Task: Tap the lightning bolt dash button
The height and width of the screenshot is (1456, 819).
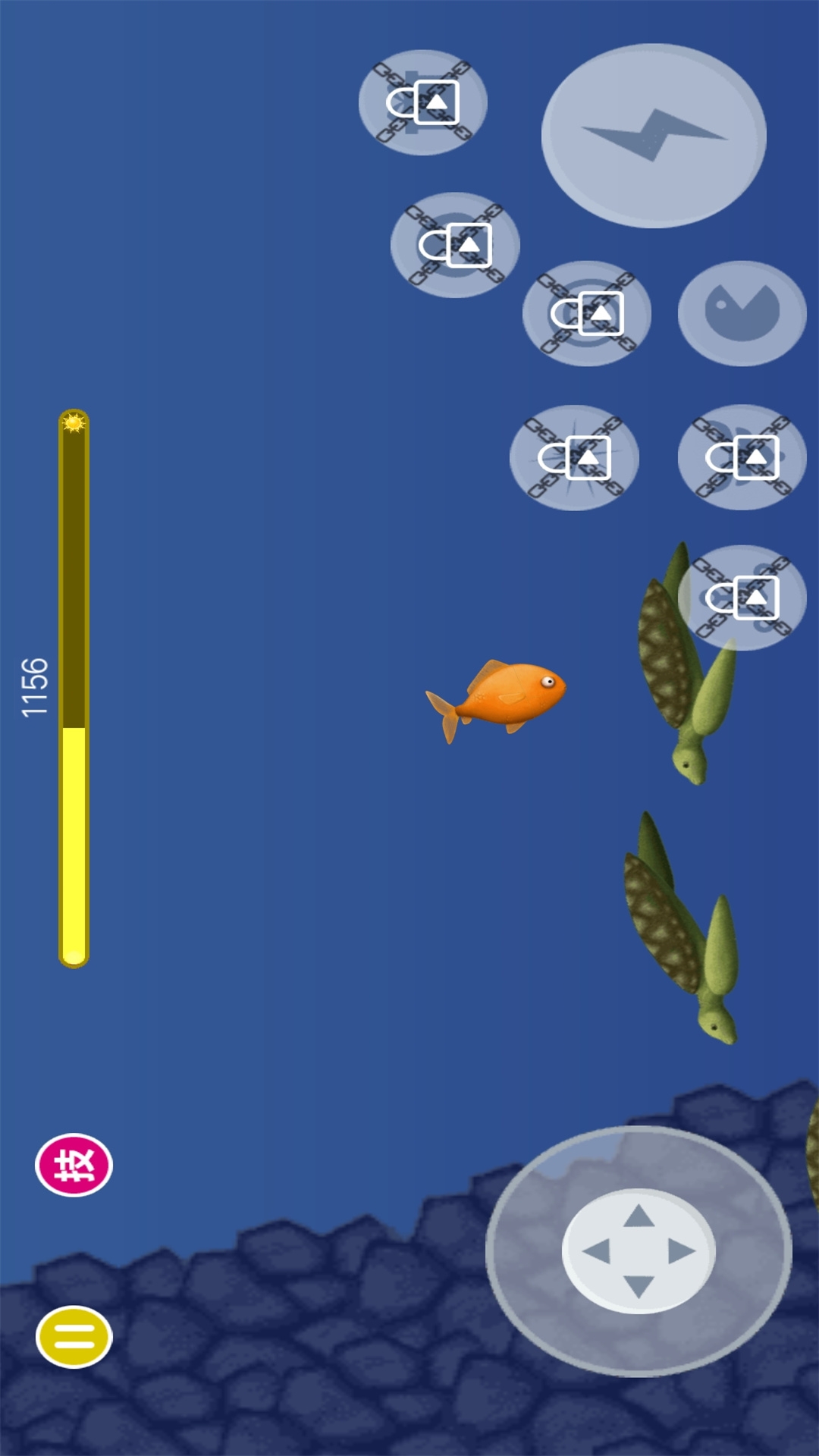Action: point(654,136)
